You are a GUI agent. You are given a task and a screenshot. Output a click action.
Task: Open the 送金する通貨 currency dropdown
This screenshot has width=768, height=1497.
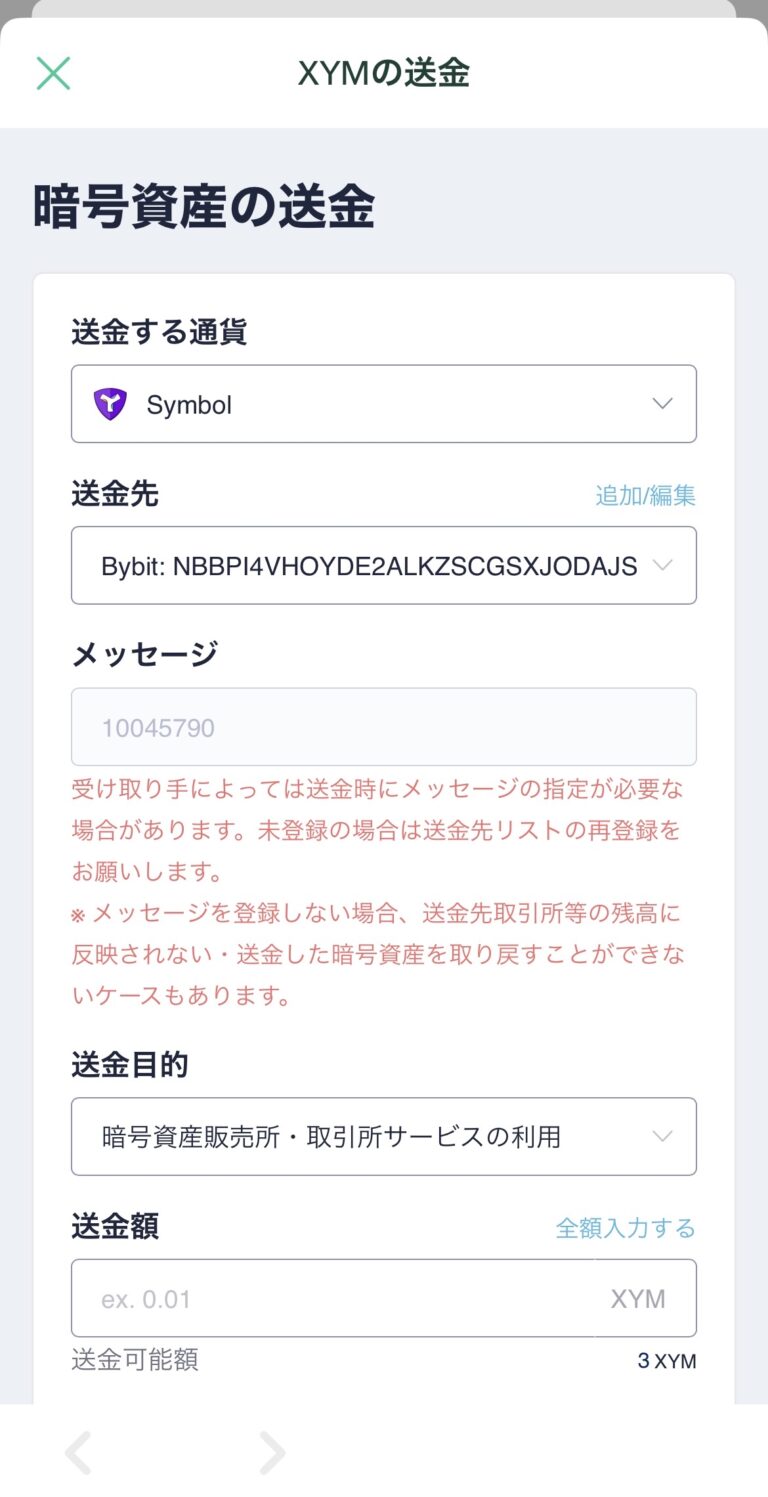pos(384,404)
